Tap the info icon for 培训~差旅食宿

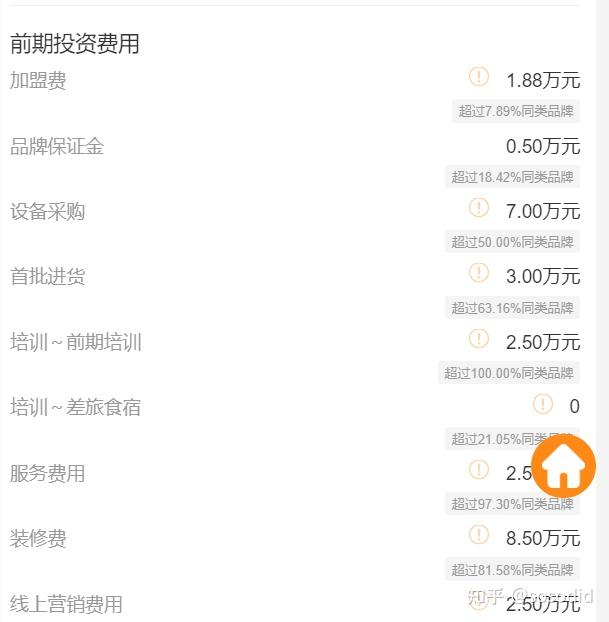pos(543,404)
